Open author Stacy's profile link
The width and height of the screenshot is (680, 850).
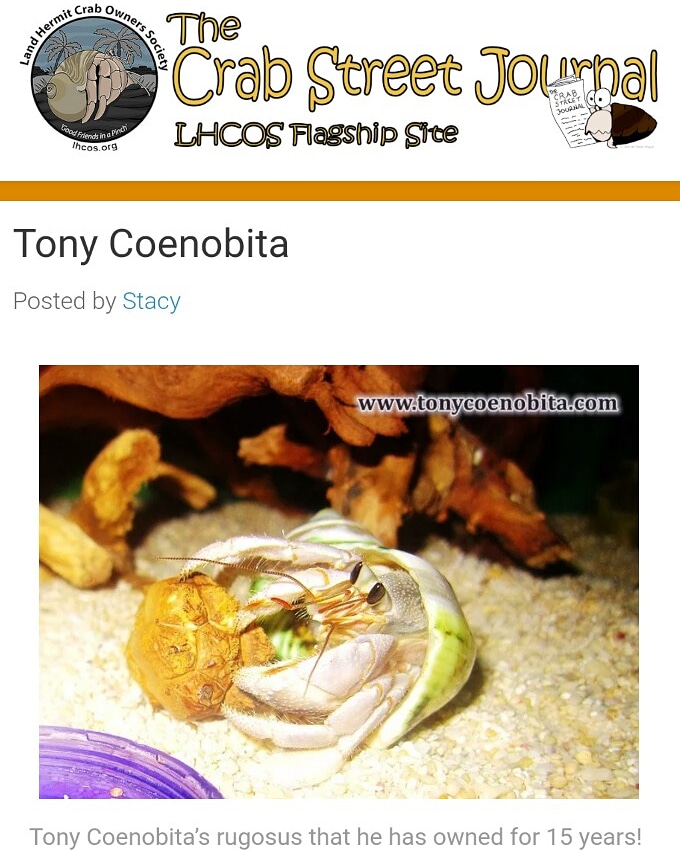[151, 301]
